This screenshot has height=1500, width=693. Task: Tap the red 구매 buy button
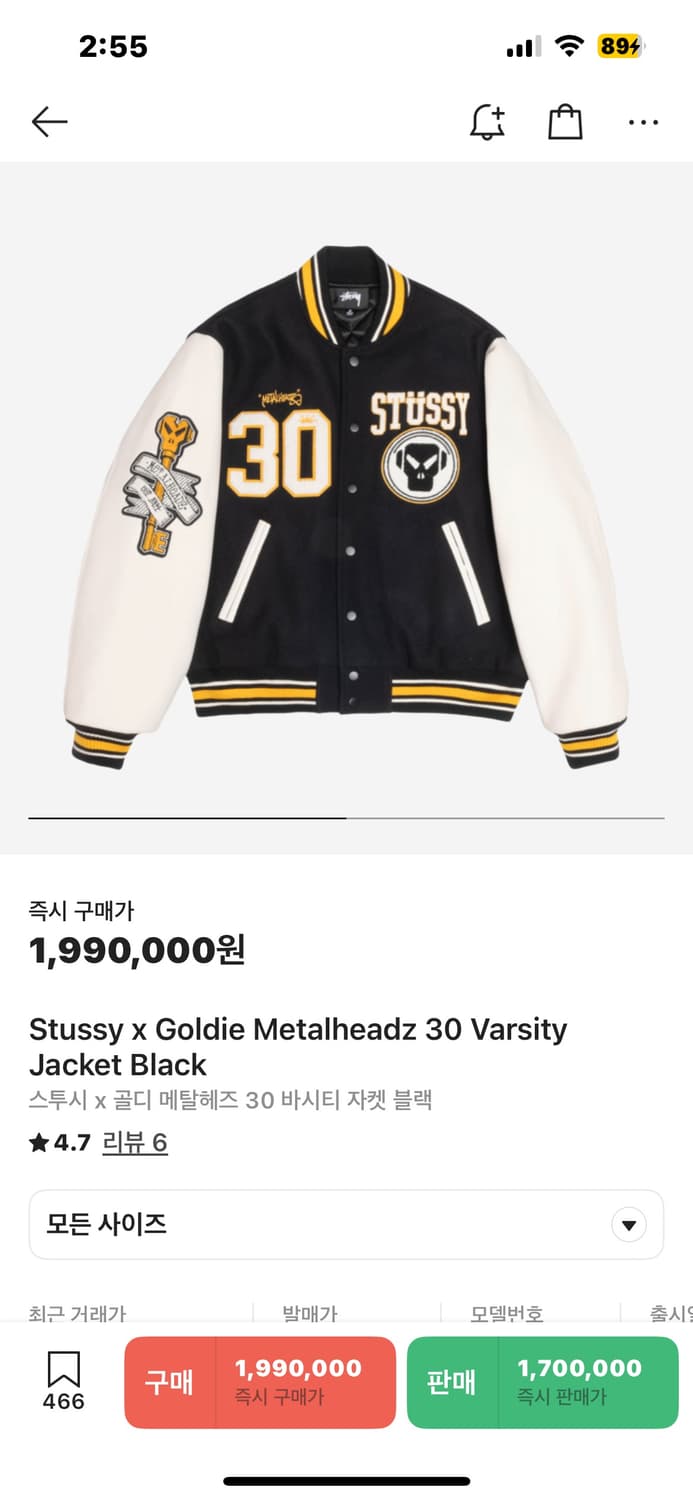click(x=260, y=1382)
